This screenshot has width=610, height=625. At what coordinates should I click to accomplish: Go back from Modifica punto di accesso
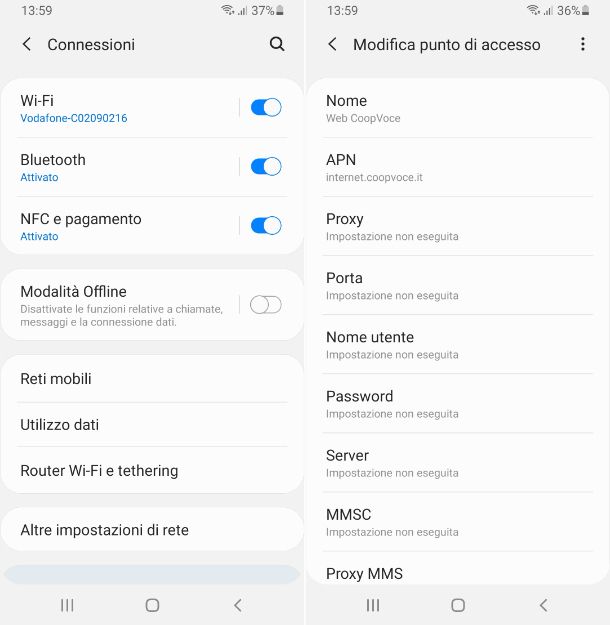(x=332, y=44)
